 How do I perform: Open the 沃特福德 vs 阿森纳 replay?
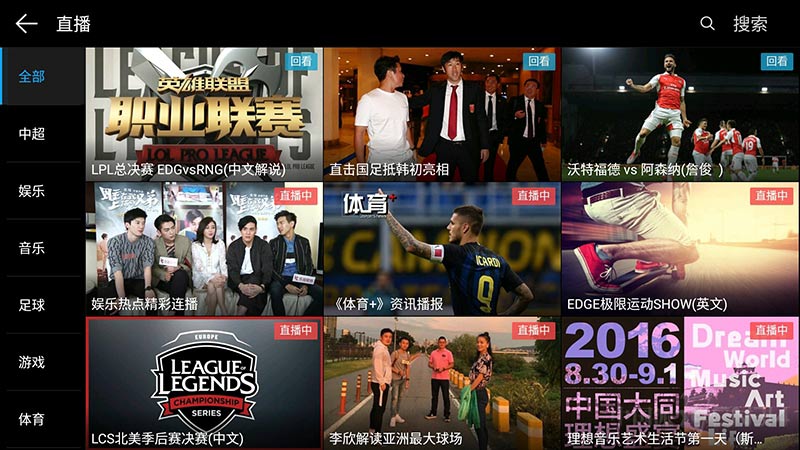[680, 114]
